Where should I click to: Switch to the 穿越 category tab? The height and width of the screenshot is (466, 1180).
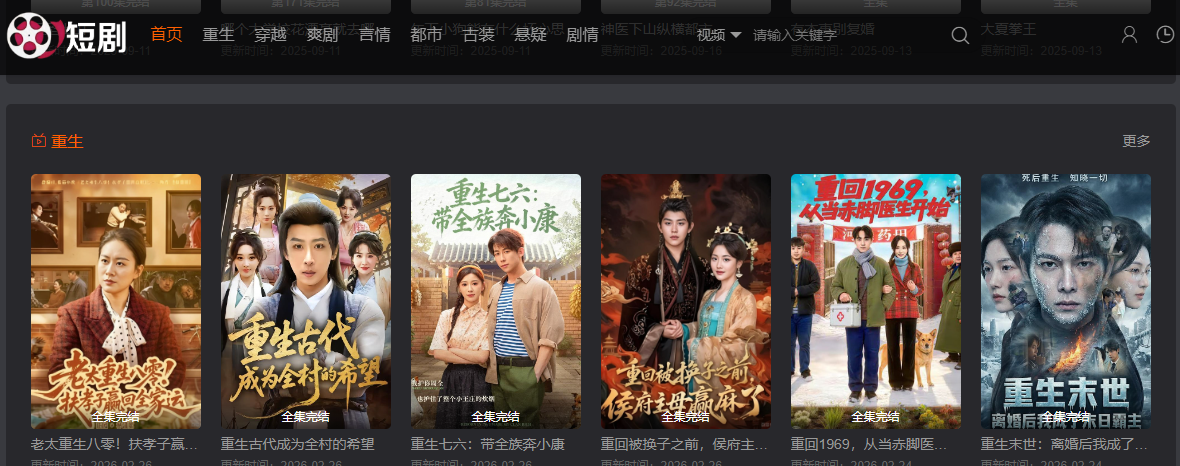(270, 35)
